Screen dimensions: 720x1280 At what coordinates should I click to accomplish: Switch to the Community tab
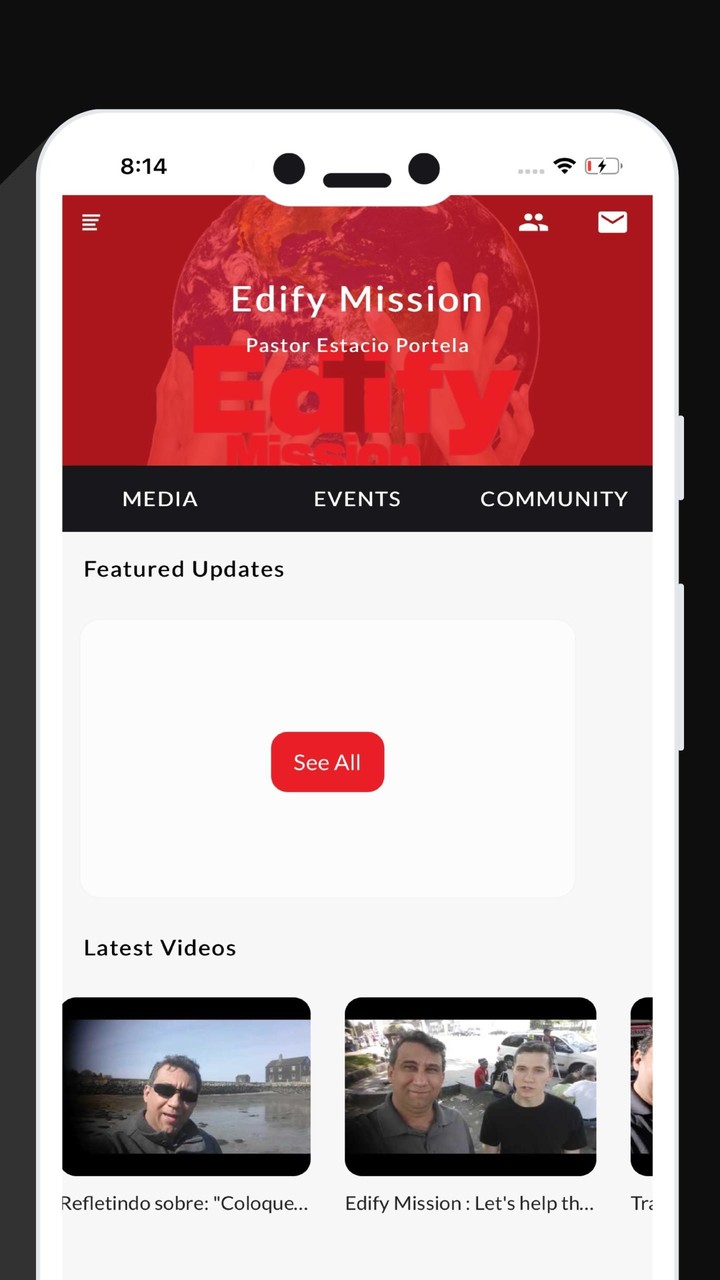(x=554, y=499)
